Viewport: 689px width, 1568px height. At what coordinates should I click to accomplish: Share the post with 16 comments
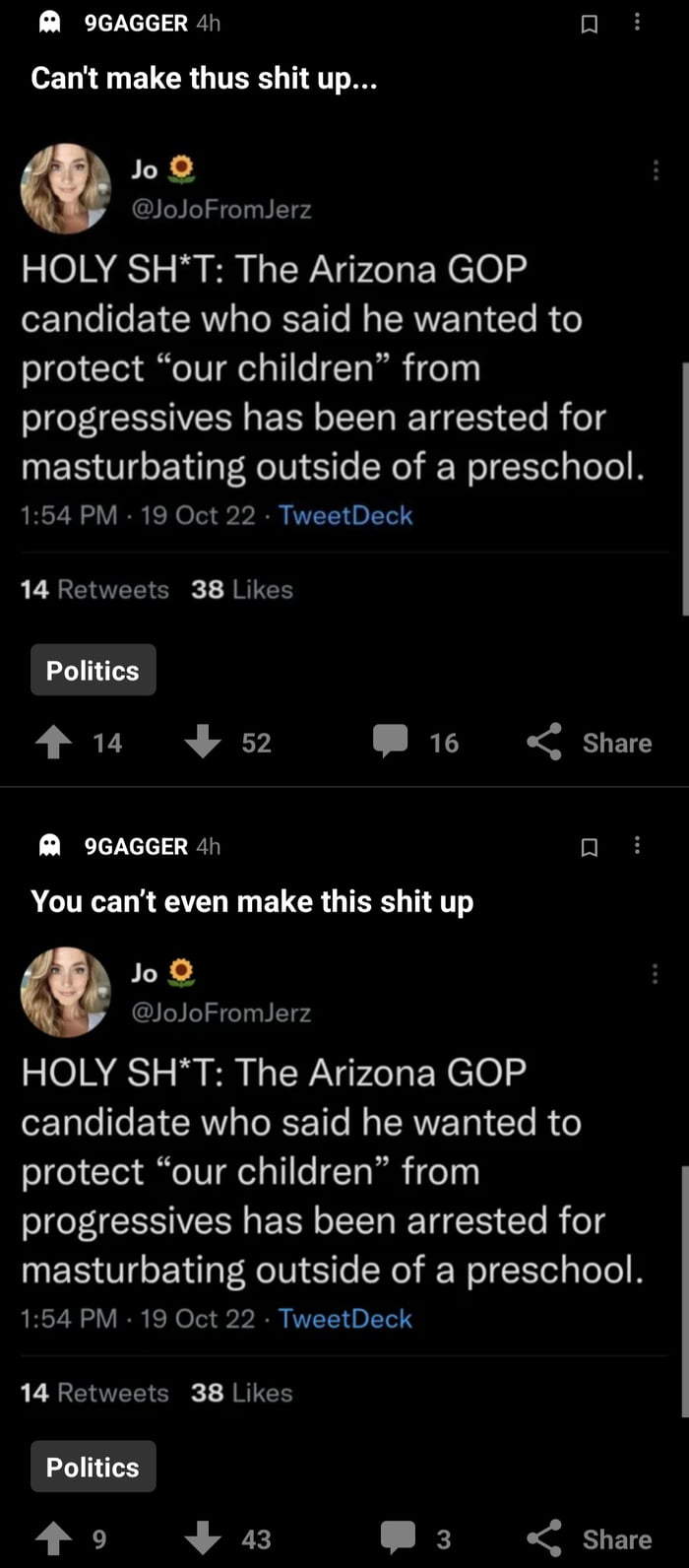pyautogui.click(x=591, y=743)
